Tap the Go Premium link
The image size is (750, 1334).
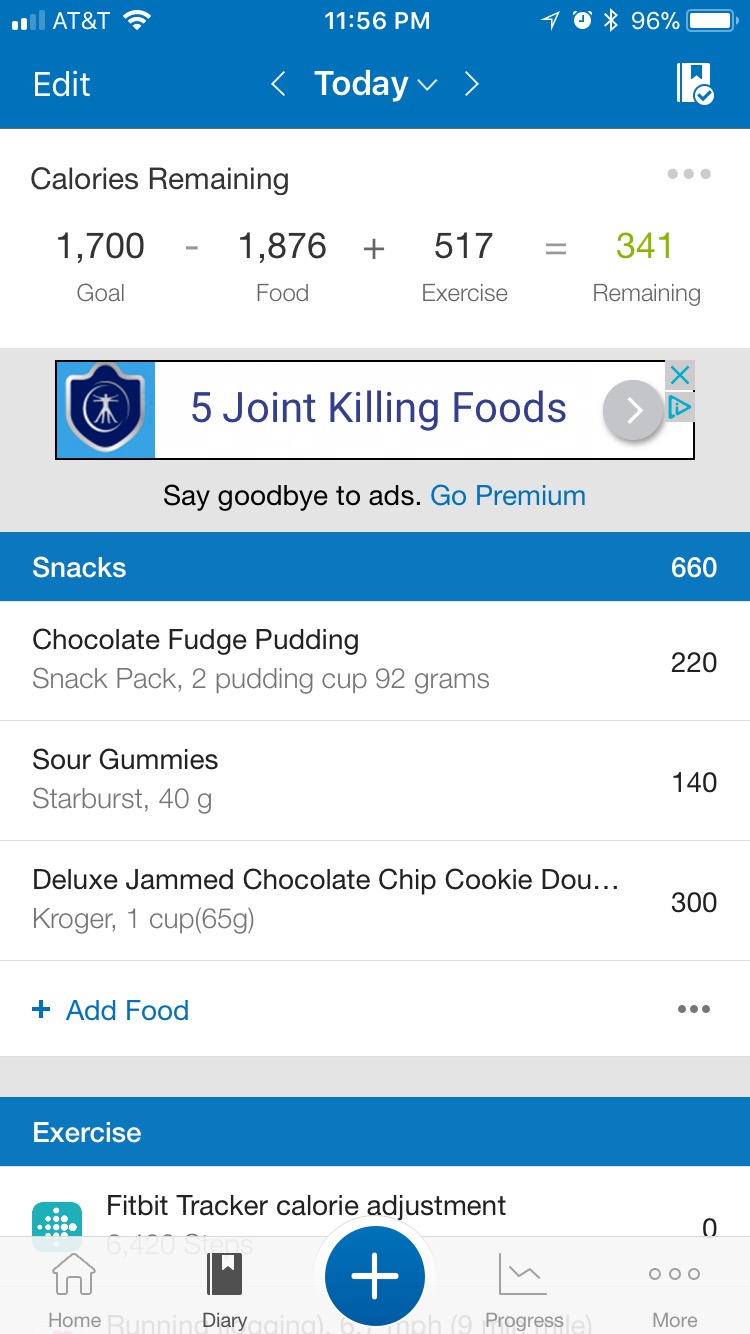tap(508, 495)
